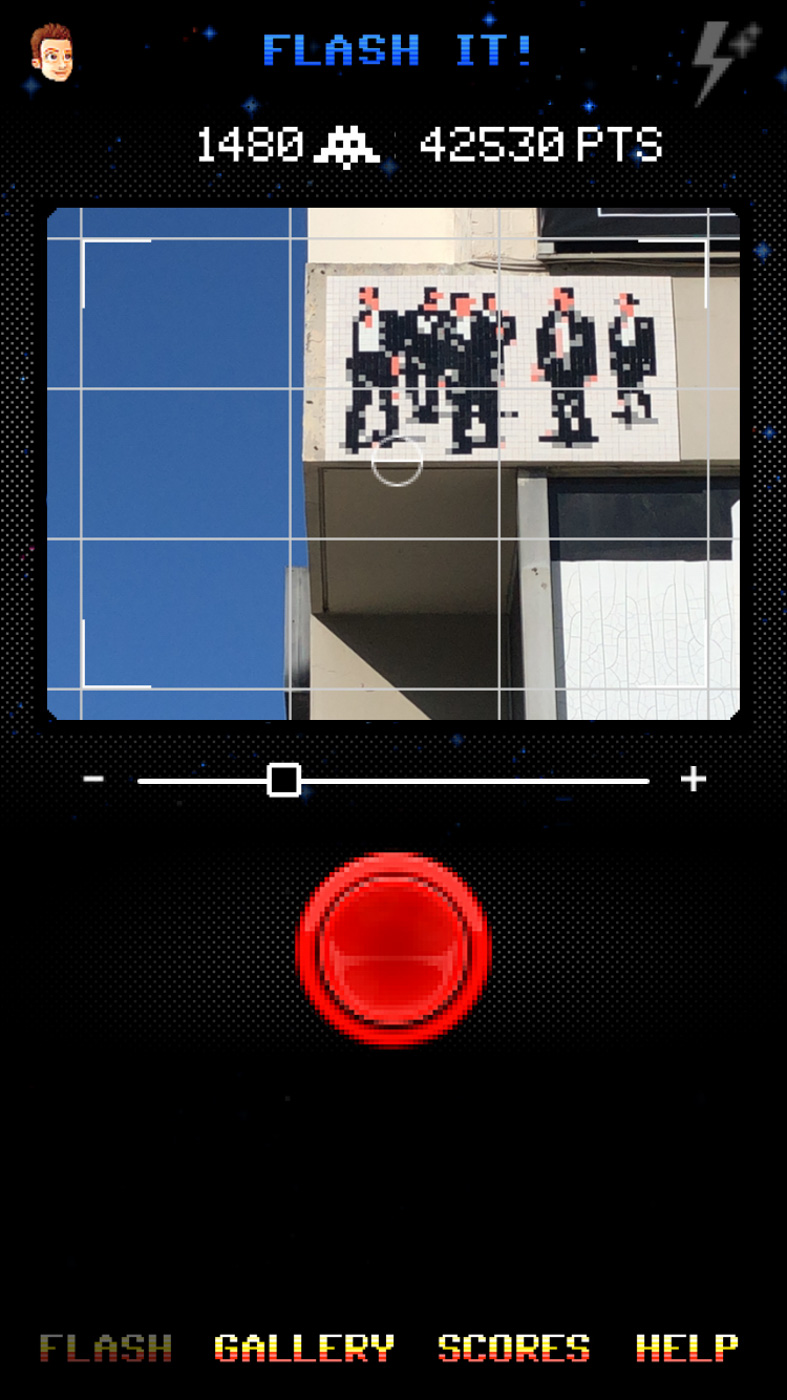
Task: Open the Help tab
Action: click(687, 1348)
